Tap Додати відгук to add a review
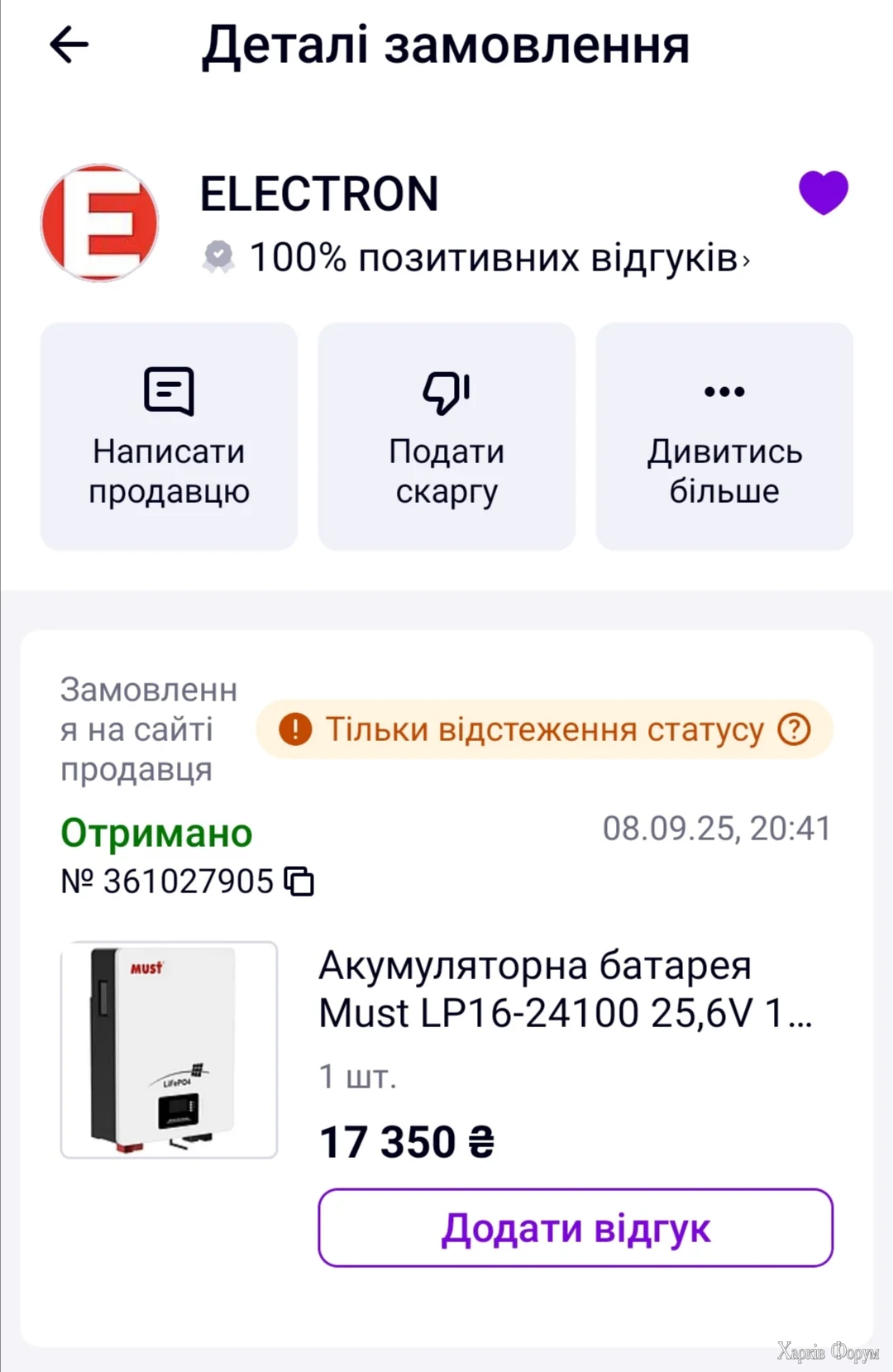This screenshot has width=893, height=1372. 575,1228
